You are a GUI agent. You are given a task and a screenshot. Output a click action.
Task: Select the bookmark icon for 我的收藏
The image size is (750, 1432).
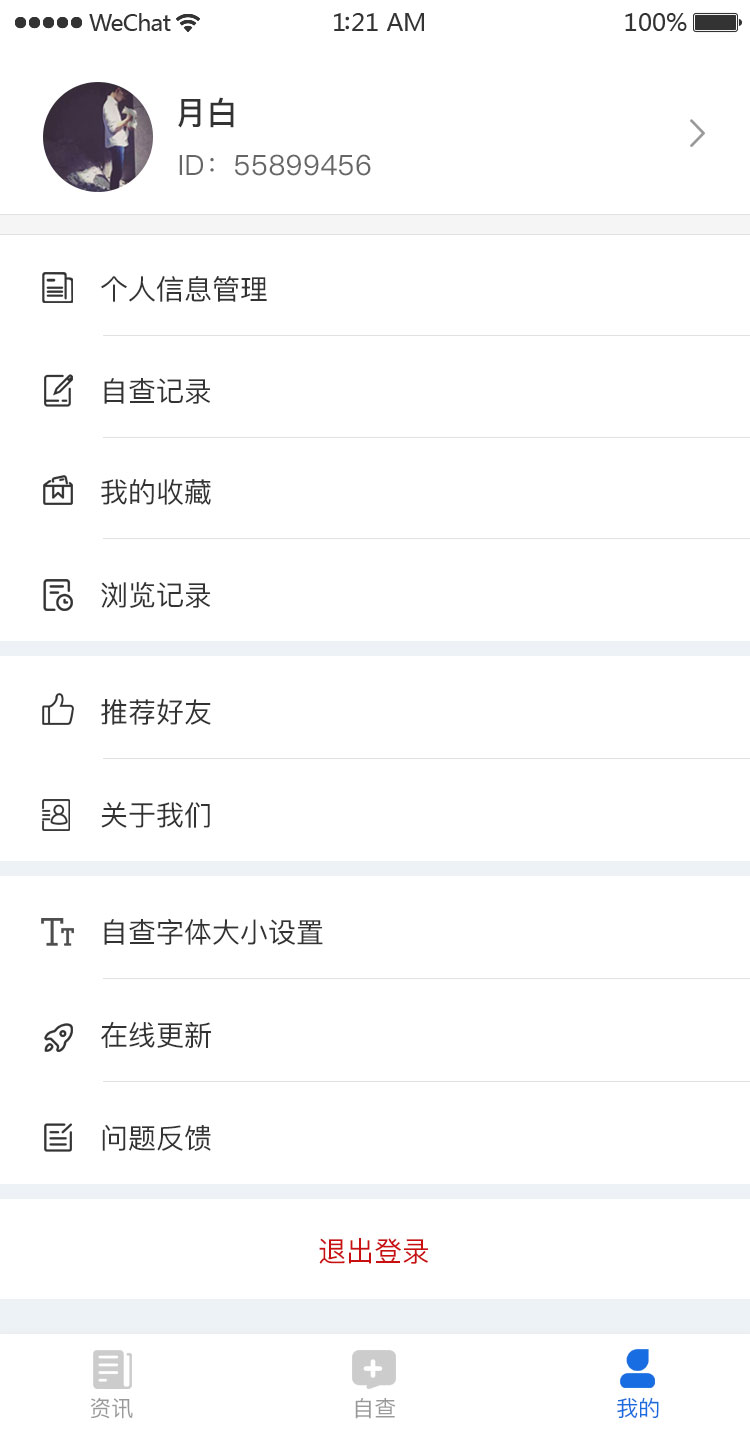[x=58, y=491]
